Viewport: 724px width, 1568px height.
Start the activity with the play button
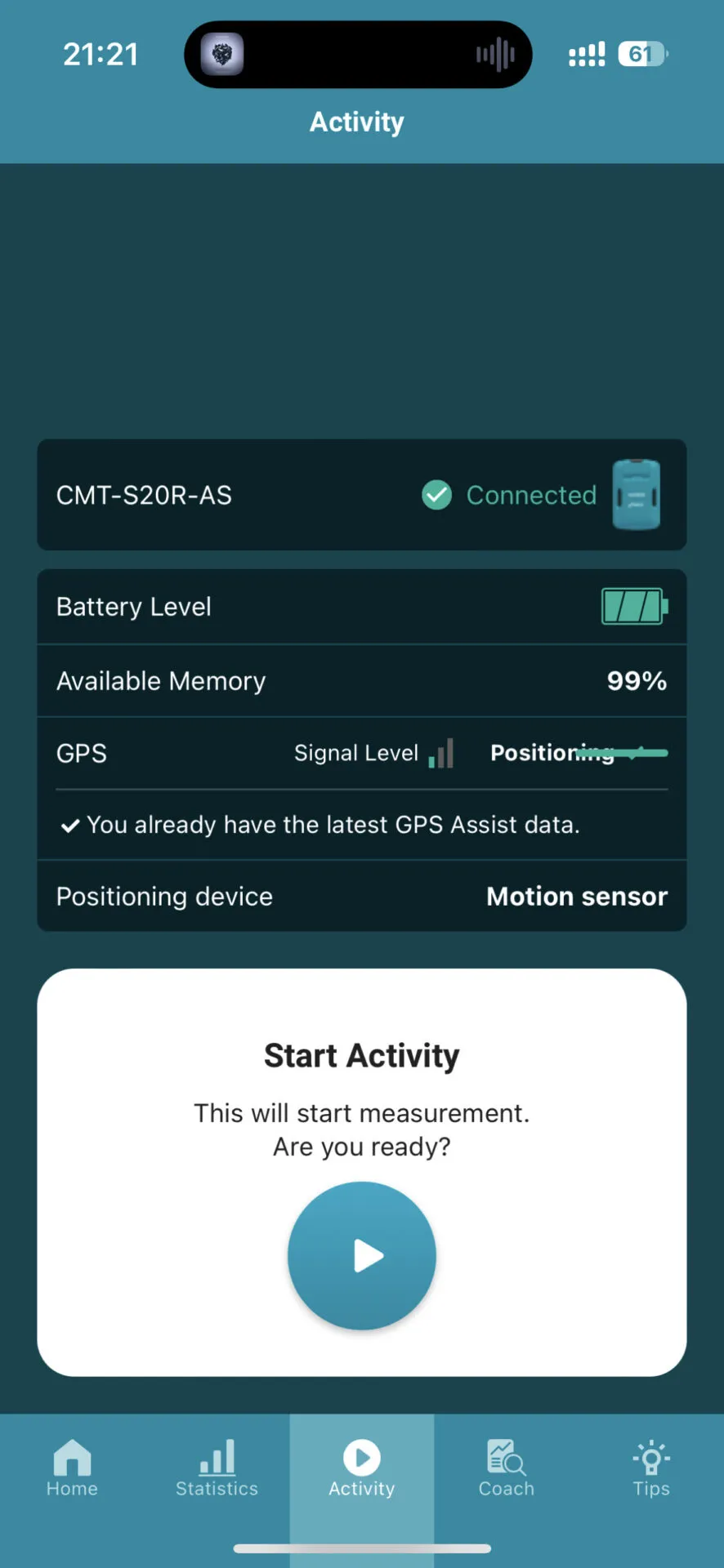[361, 1255]
